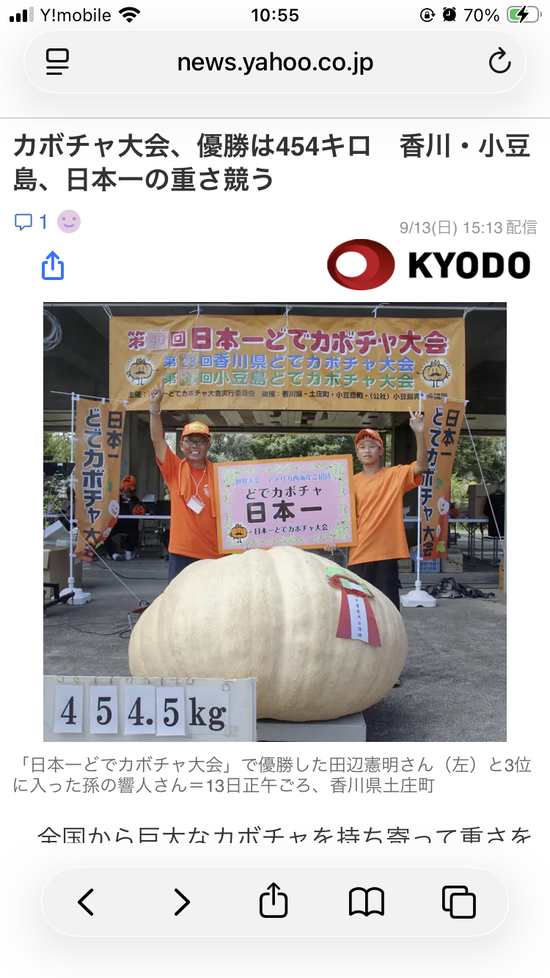
Task: Tap the smiley reaction icon
Action: (x=69, y=221)
